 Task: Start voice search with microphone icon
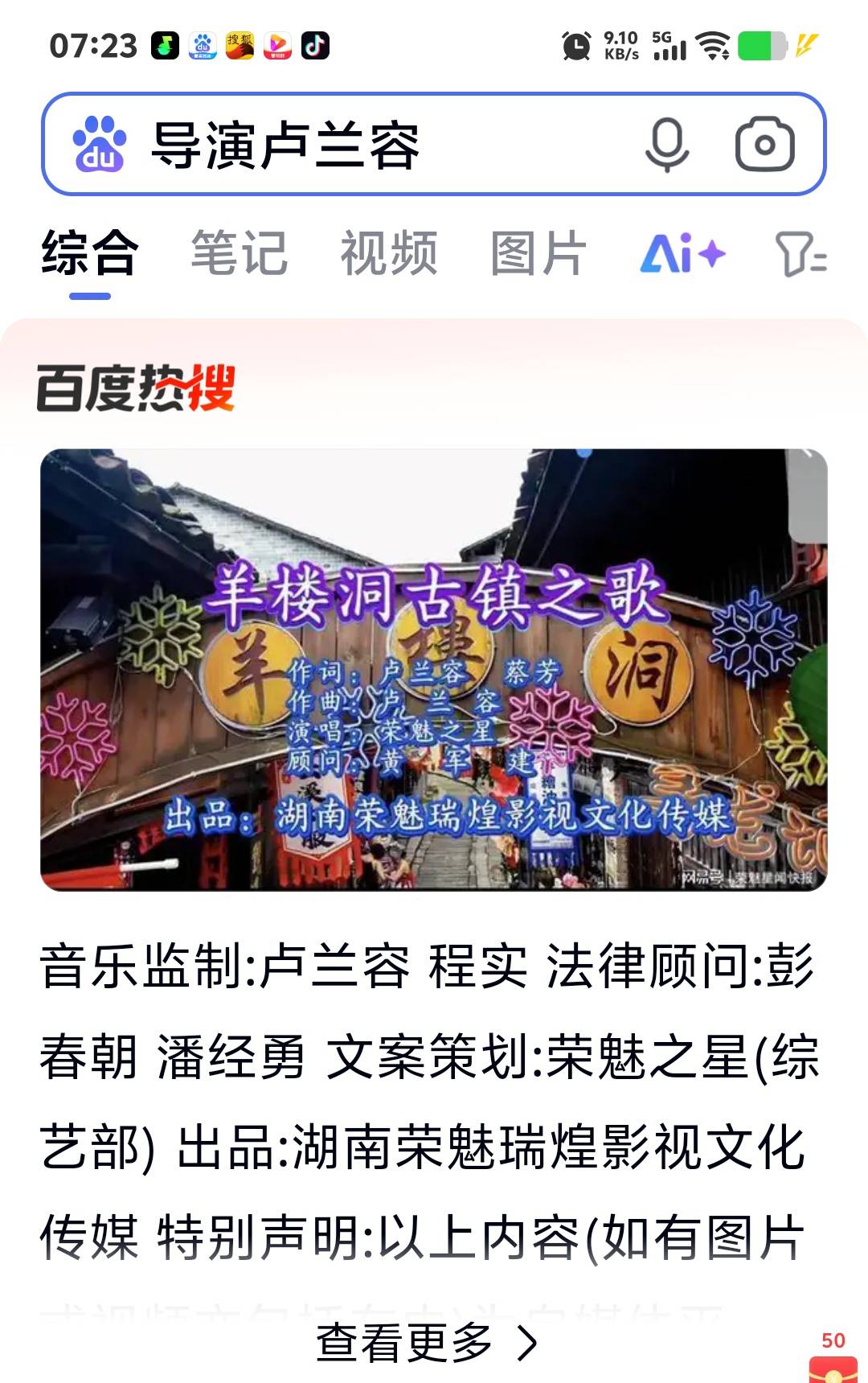click(666, 146)
